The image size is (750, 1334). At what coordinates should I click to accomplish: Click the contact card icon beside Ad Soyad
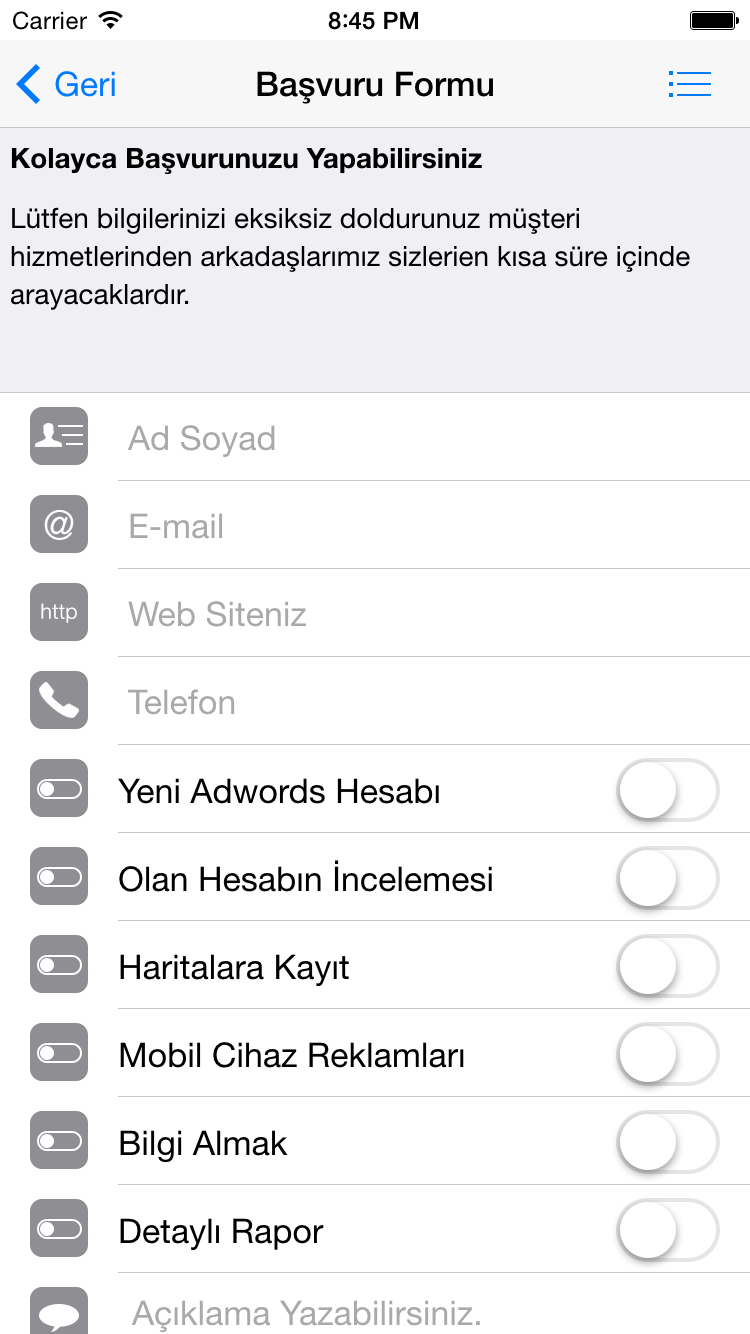click(x=57, y=436)
